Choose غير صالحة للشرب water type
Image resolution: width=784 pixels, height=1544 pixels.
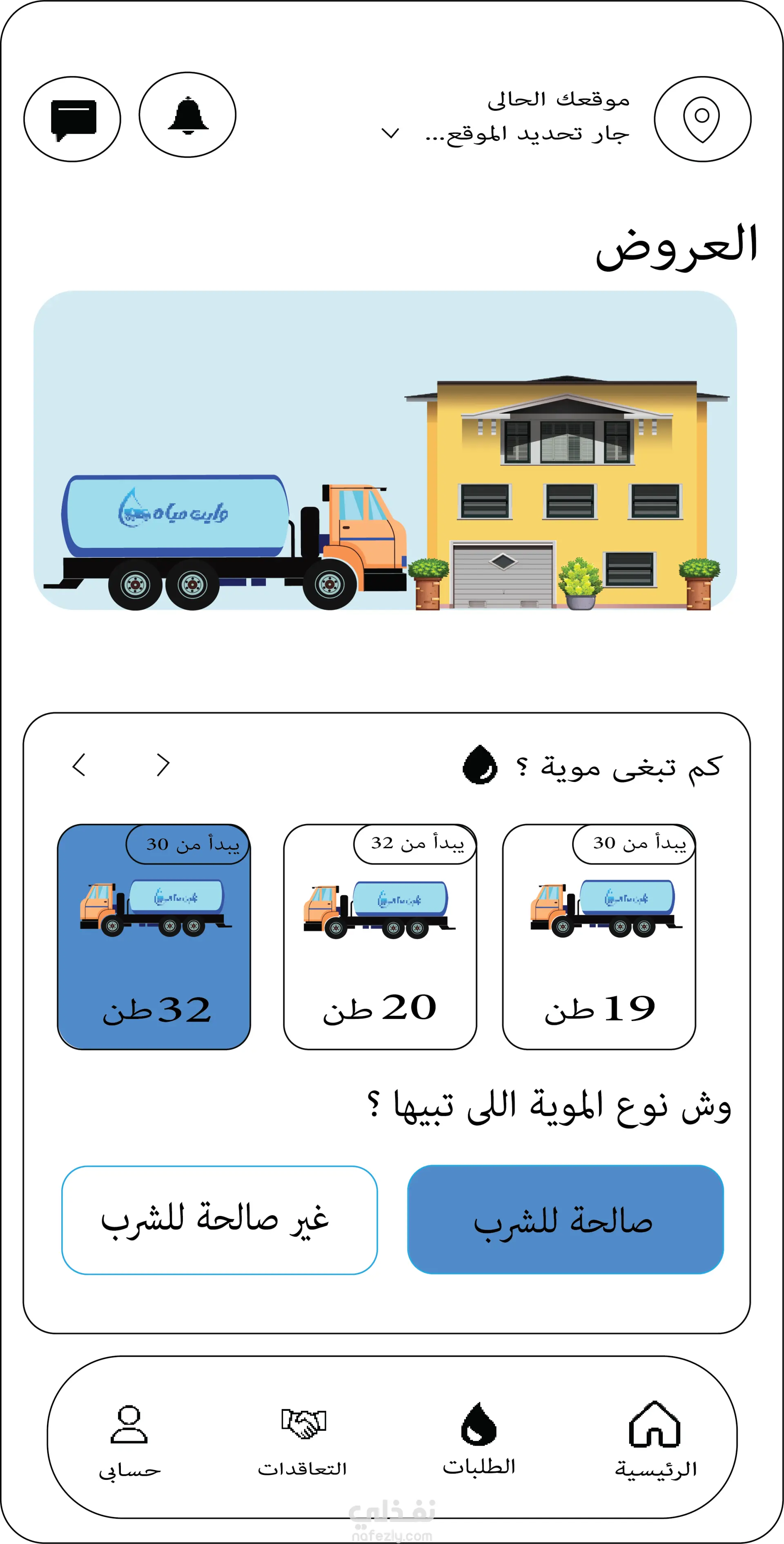pyautogui.click(x=220, y=1220)
